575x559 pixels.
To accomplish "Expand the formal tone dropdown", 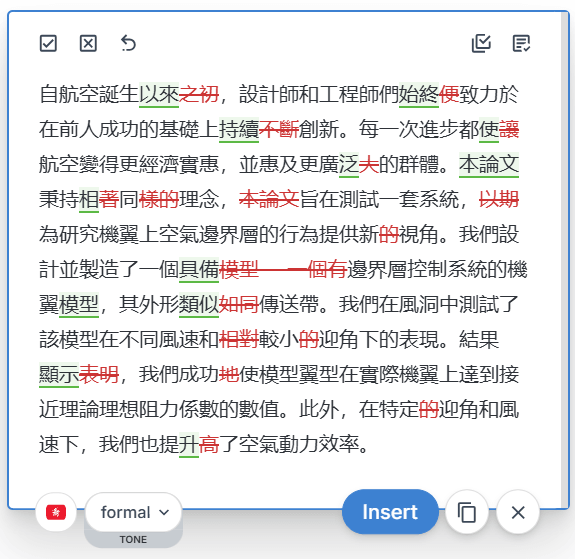I will (x=133, y=512).
